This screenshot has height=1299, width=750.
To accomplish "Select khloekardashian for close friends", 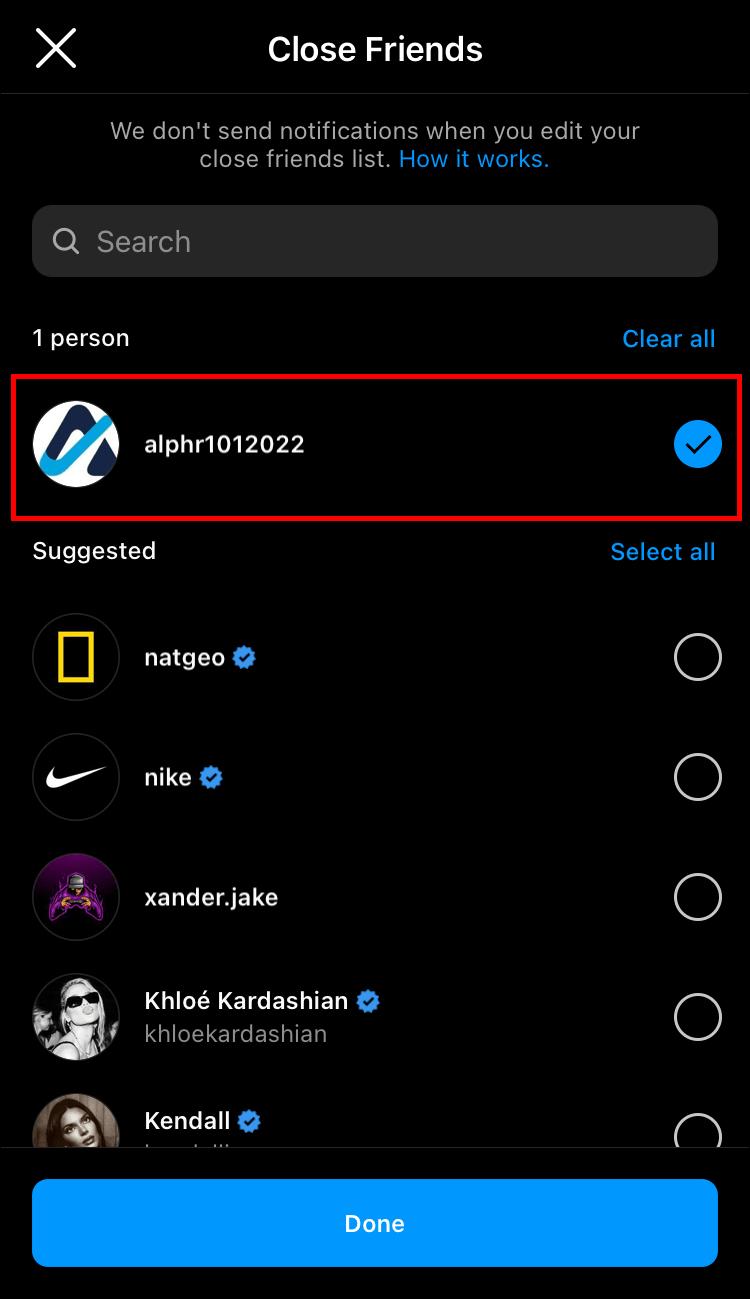I will 697,1017.
